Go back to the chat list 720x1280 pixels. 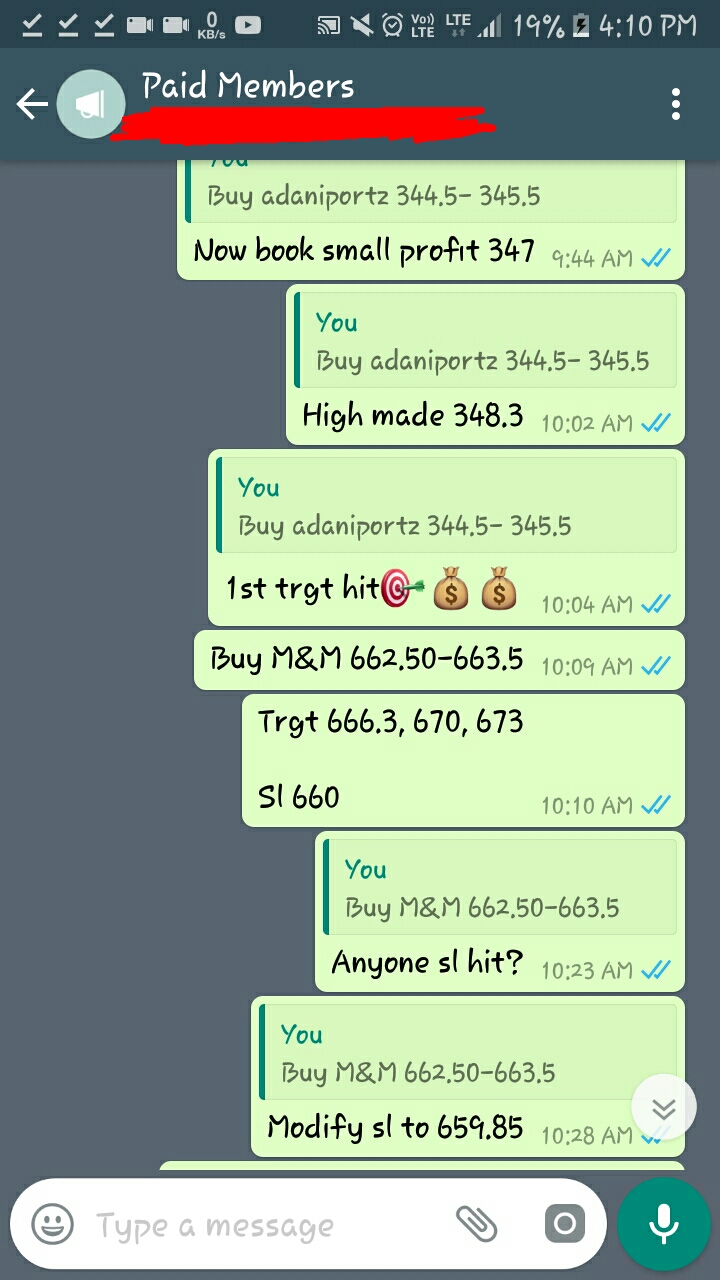(32, 104)
